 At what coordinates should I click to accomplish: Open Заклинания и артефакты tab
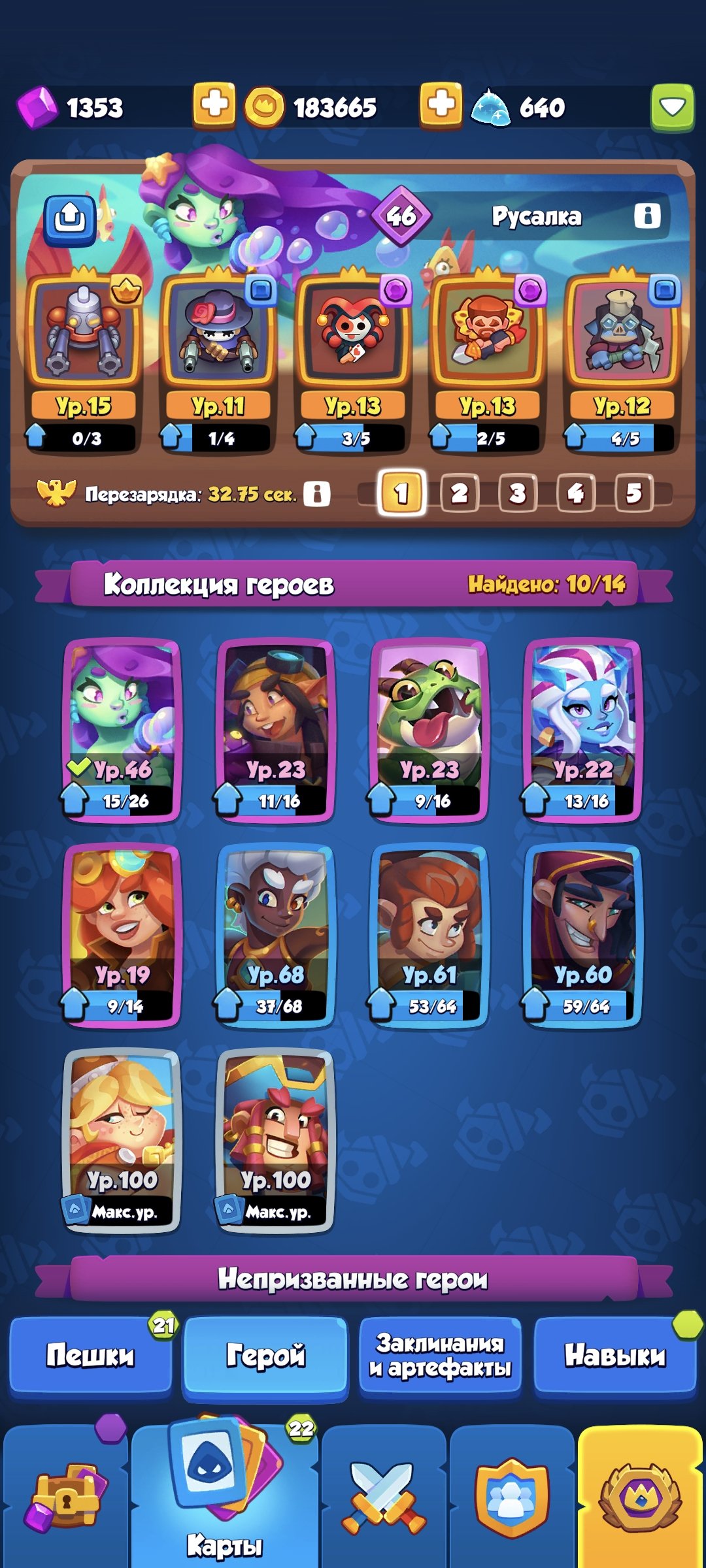pos(440,1356)
